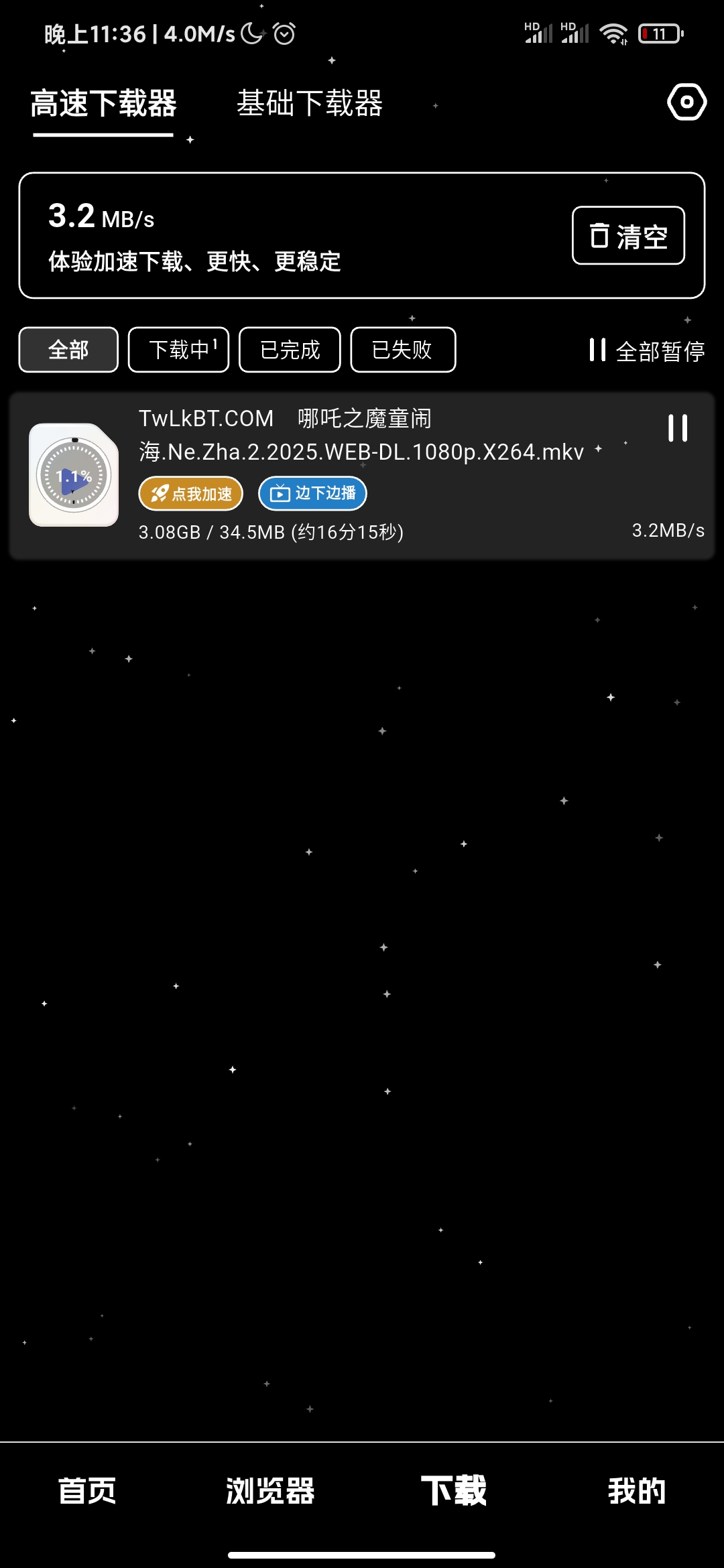Viewport: 724px width, 1568px height.
Task: Switch to the 基础下载器 tab
Action: [x=310, y=104]
